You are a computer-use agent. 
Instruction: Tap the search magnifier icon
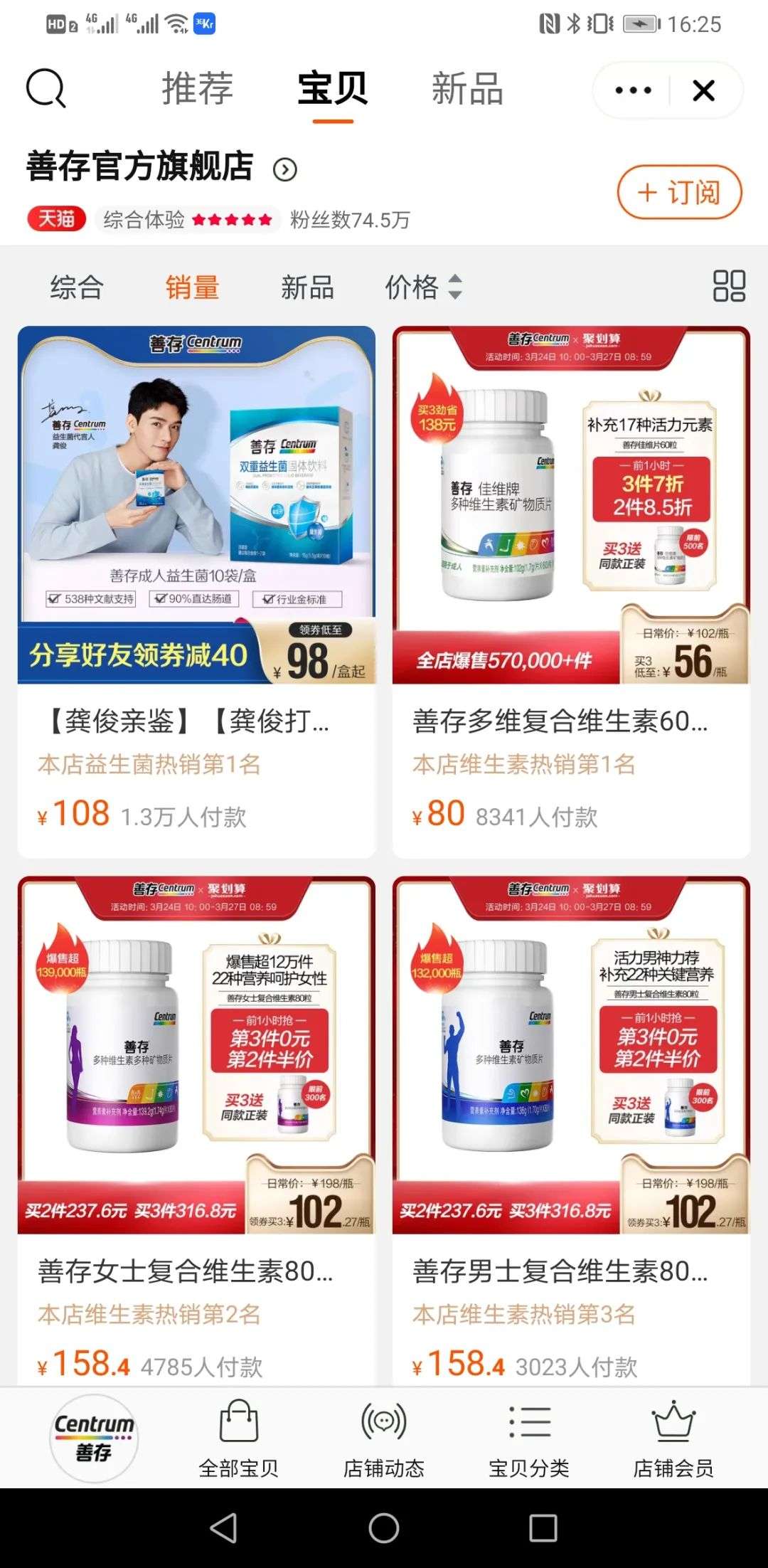(x=46, y=89)
